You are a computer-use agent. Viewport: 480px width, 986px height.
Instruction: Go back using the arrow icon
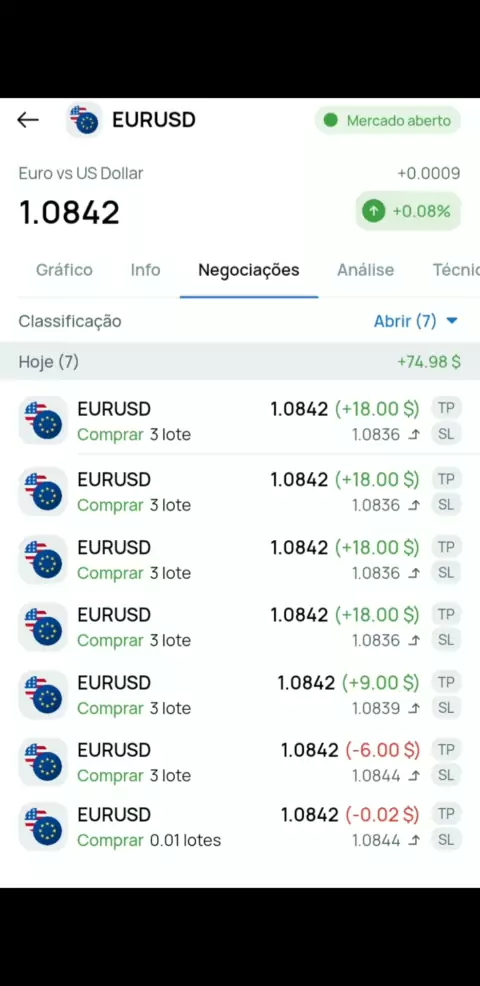(x=28, y=119)
